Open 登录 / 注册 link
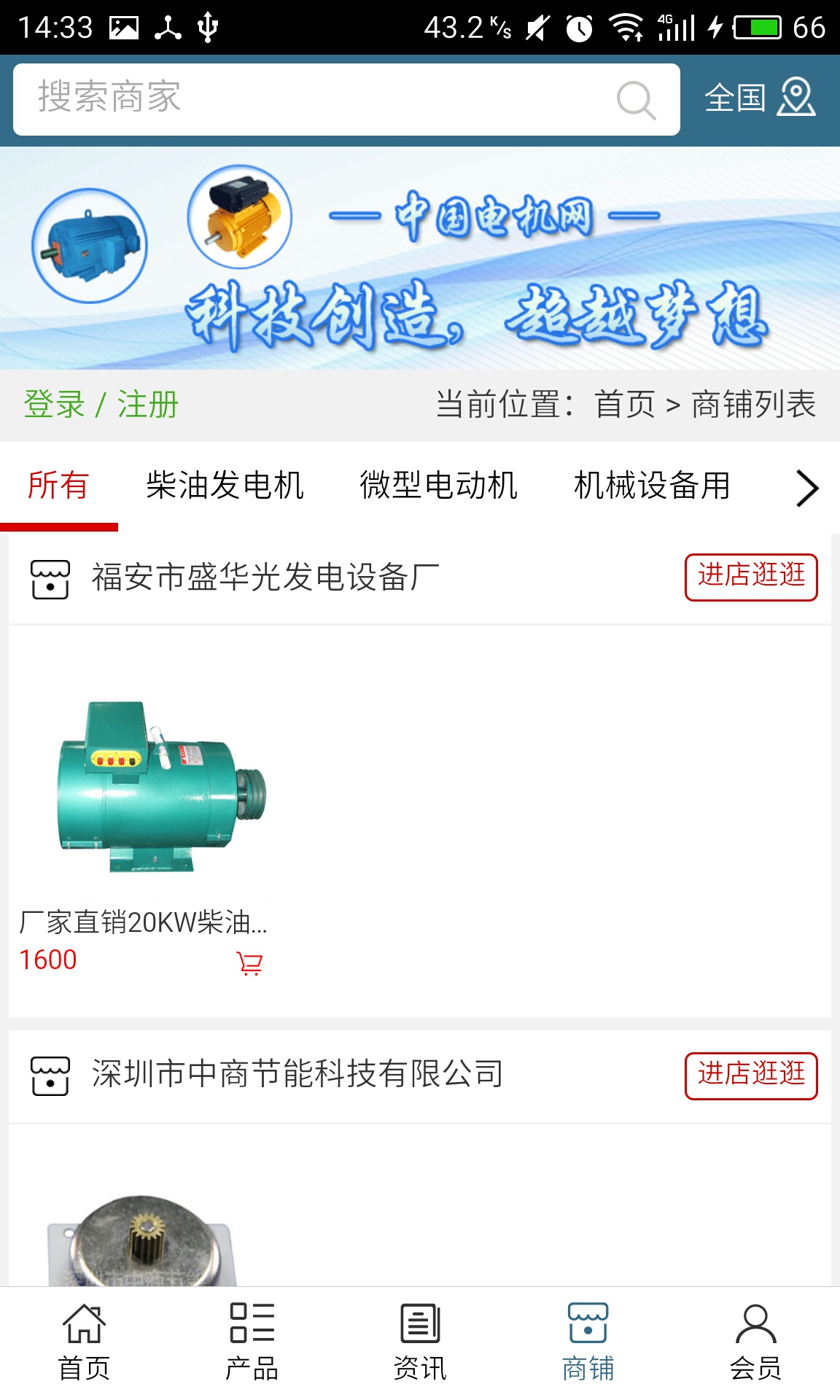This screenshot has width=840, height=1400. 101,405
